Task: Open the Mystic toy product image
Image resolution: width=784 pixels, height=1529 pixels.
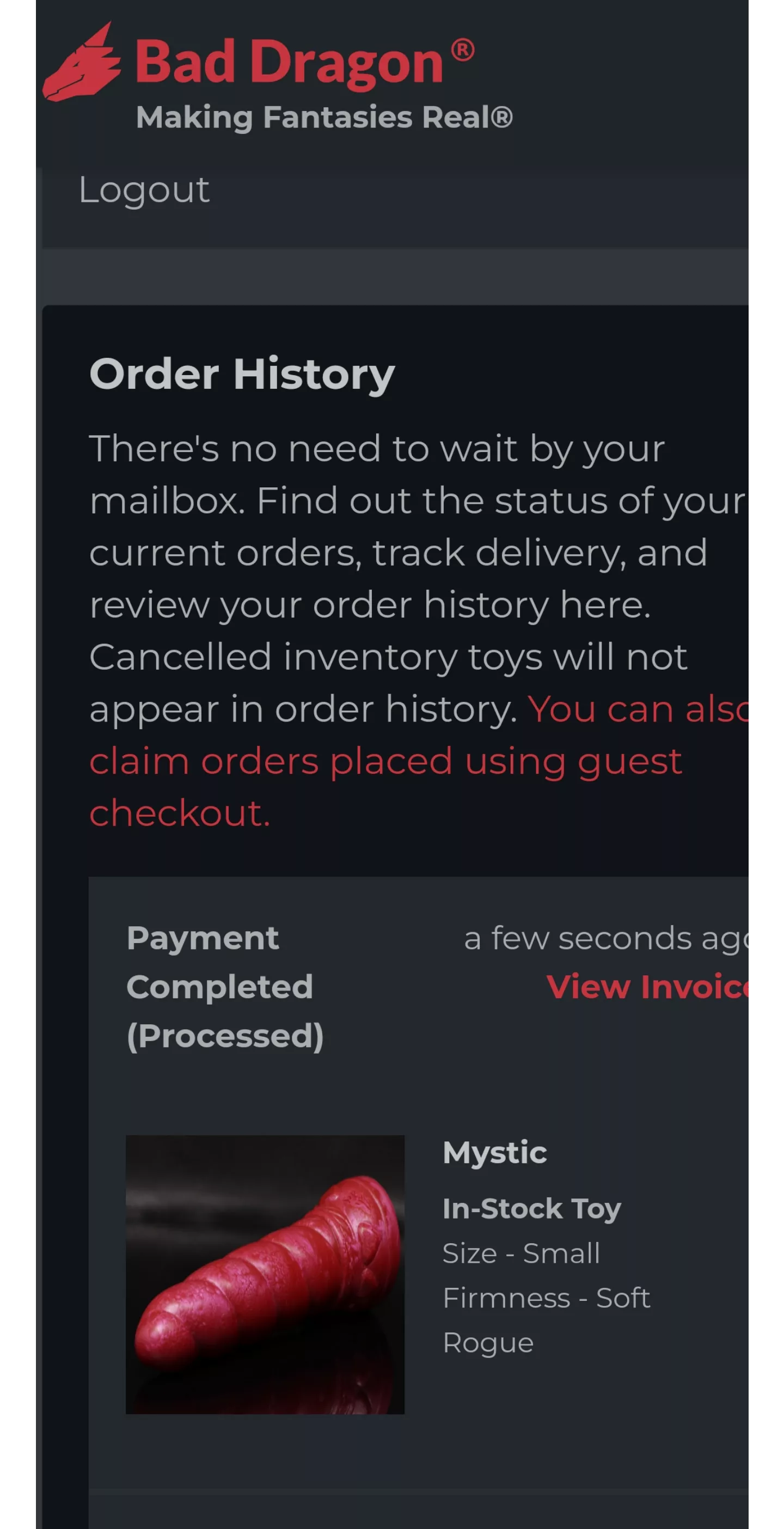Action: tap(265, 1274)
